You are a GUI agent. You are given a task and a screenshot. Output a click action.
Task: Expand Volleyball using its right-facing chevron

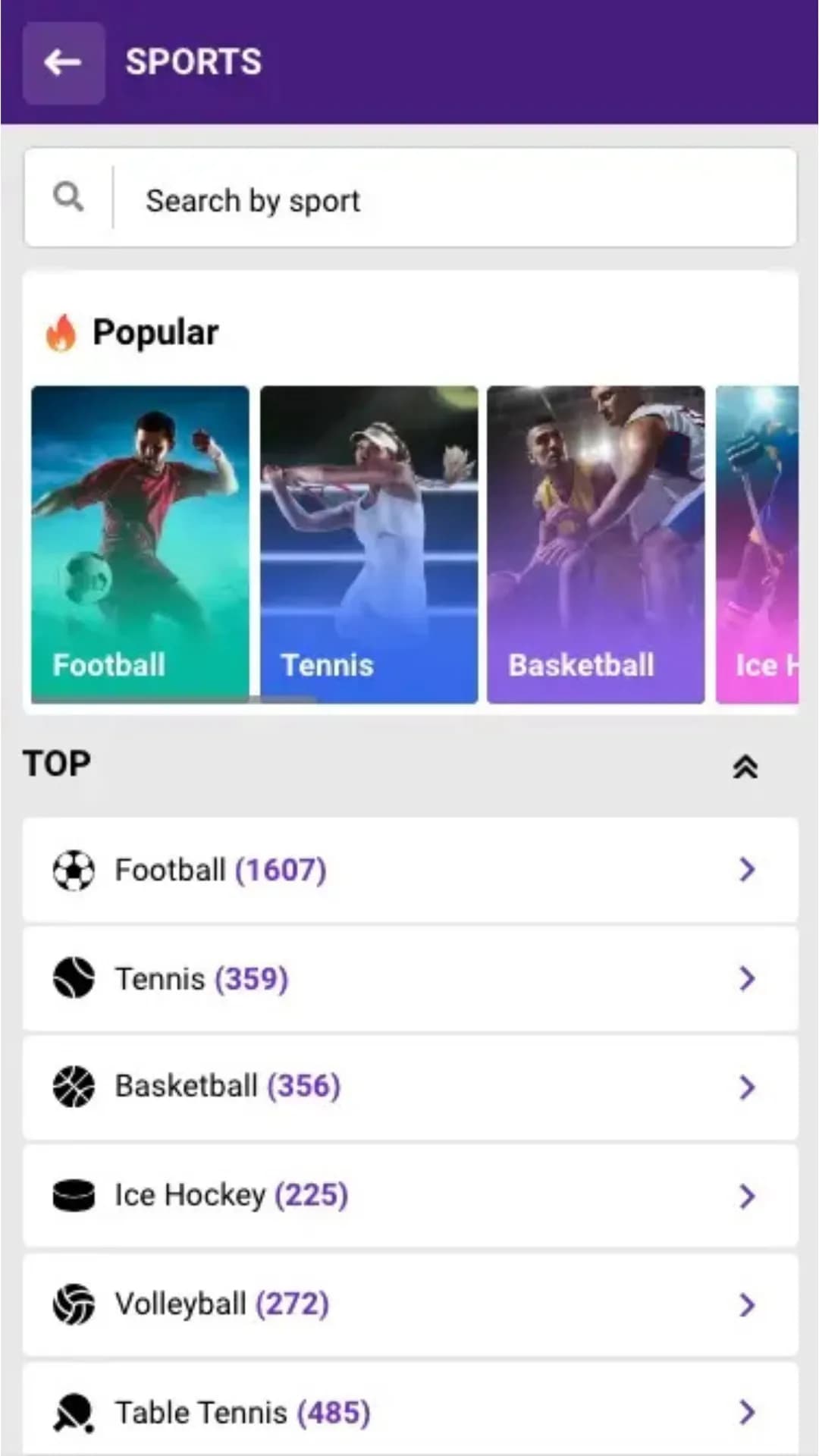pos(747,1304)
